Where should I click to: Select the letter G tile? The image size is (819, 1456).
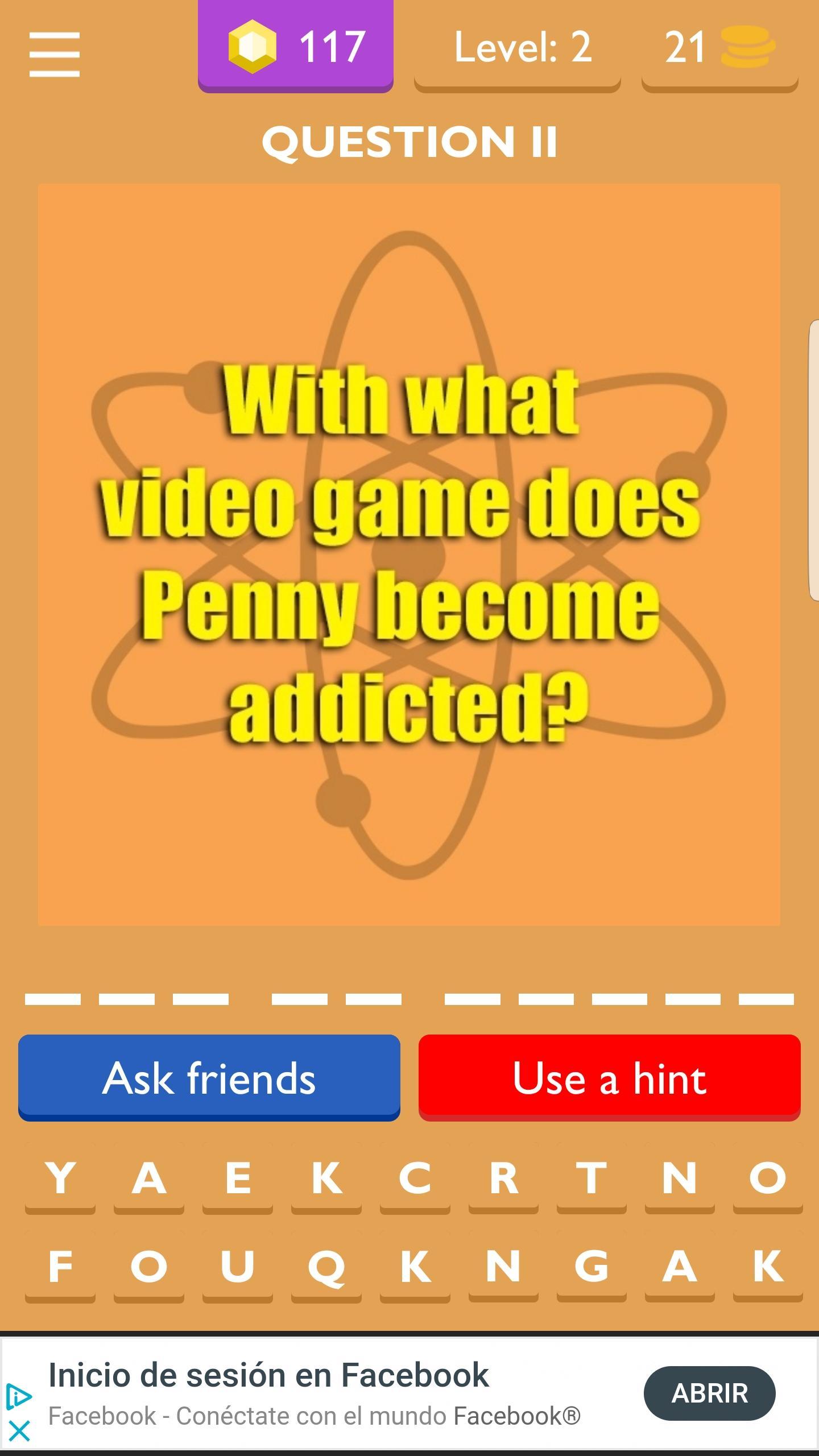tap(591, 1267)
